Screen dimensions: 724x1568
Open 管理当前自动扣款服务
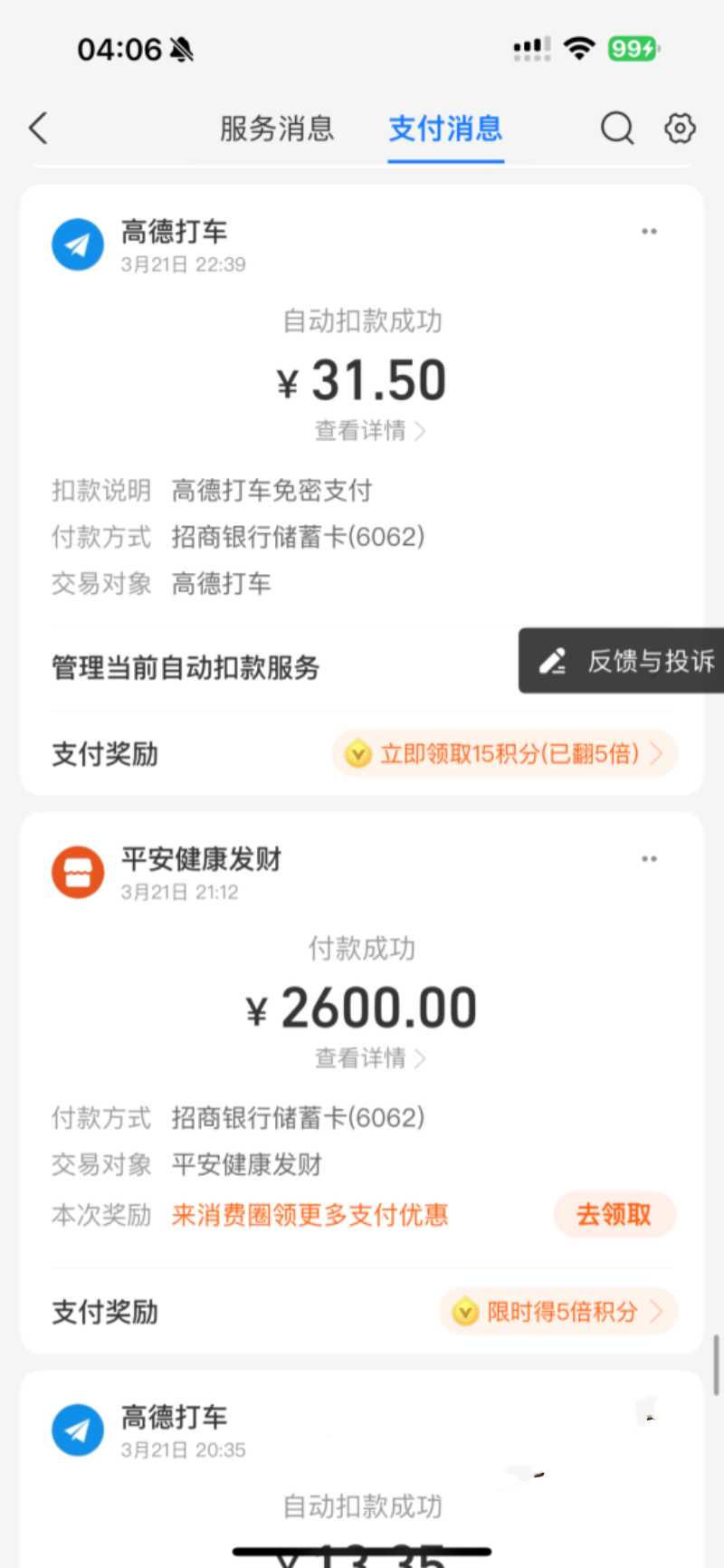tap(185, 668)
